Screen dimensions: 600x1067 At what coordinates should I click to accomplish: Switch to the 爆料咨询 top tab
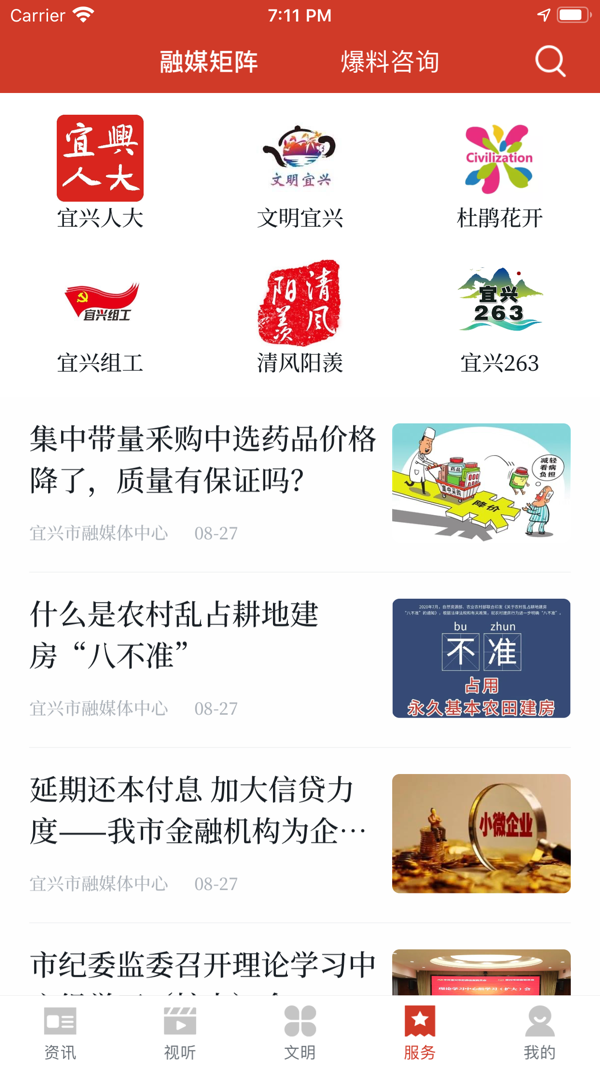[389, 61]
